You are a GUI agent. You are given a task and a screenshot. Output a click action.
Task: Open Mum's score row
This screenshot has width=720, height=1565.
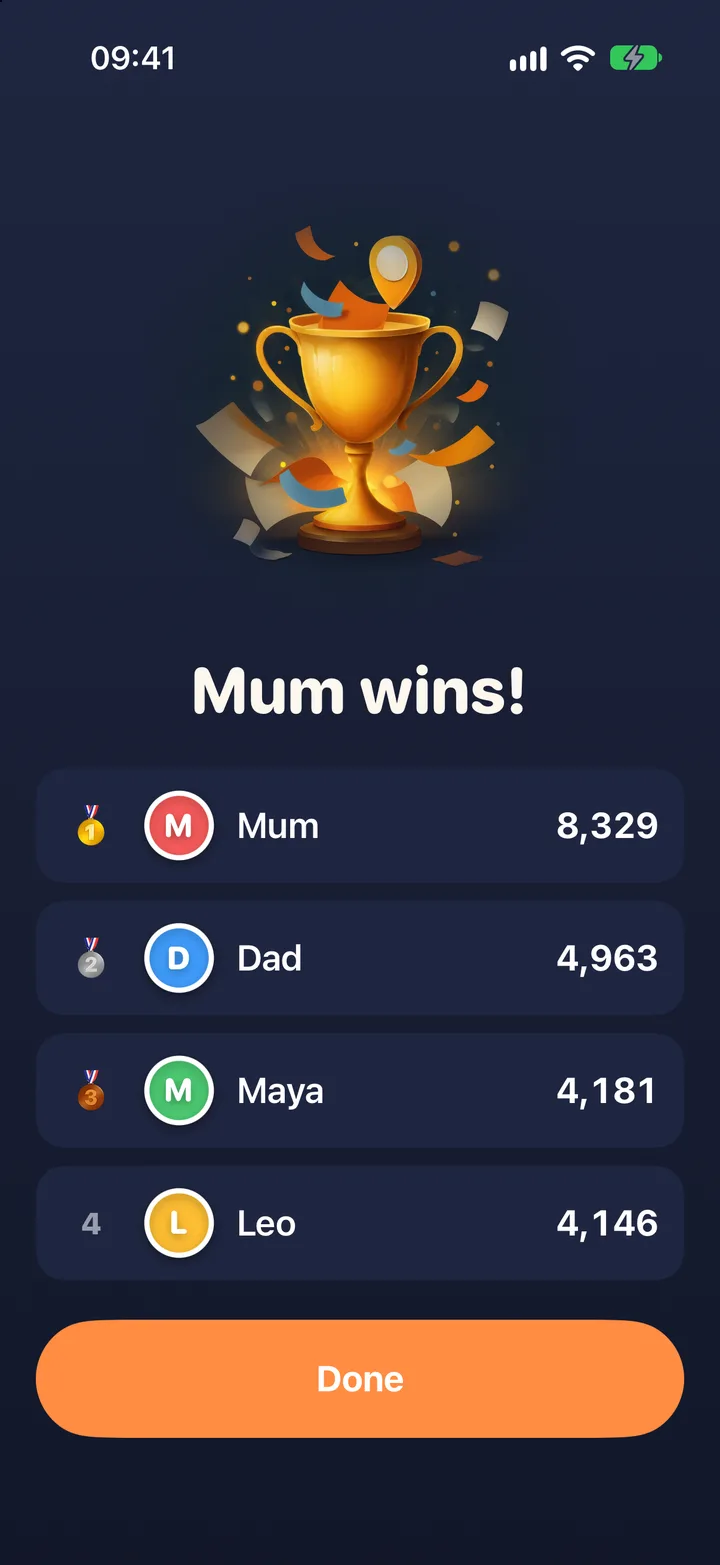(360, 826)
